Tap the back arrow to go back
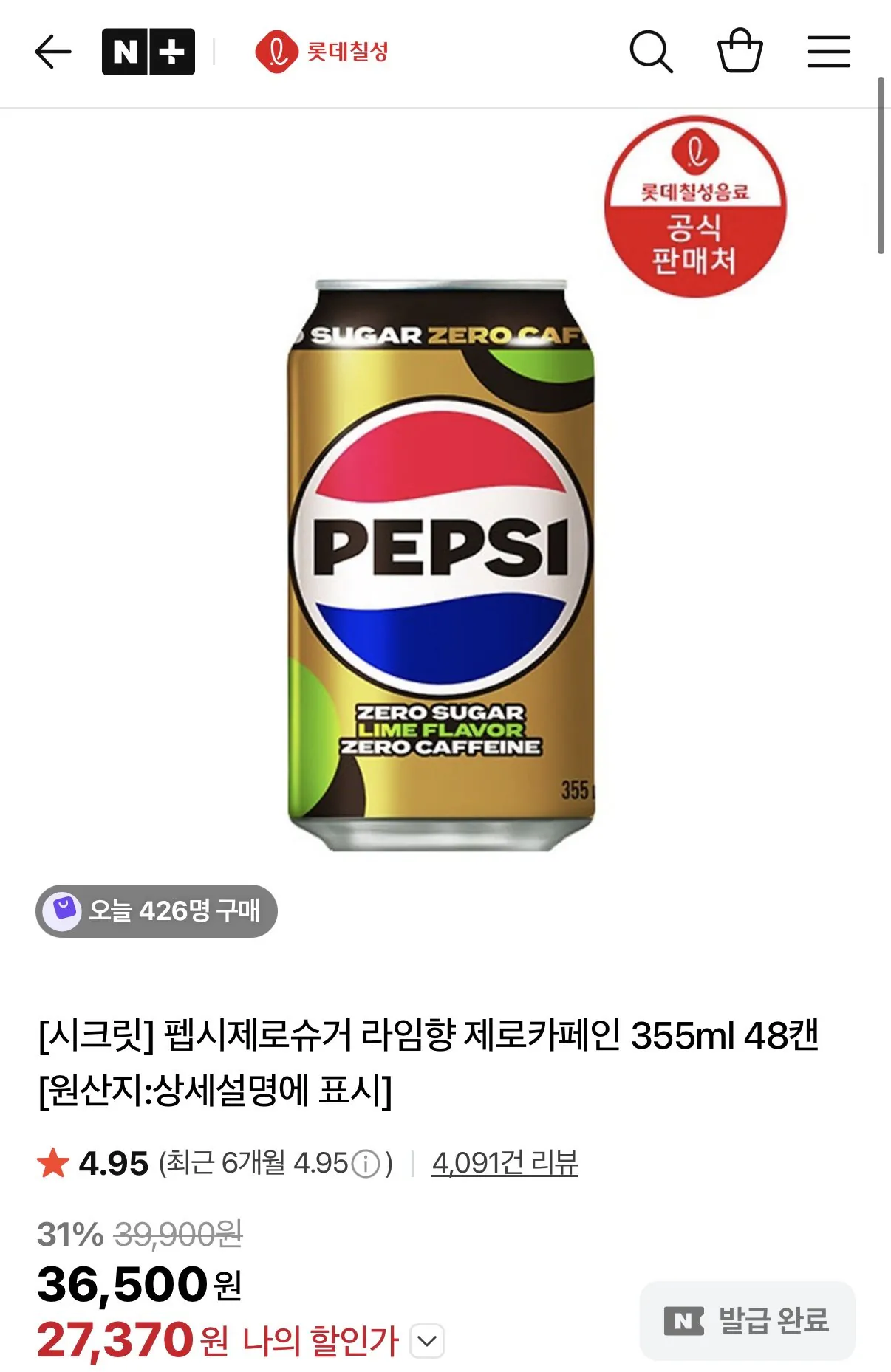 click(x=53, y=50)
